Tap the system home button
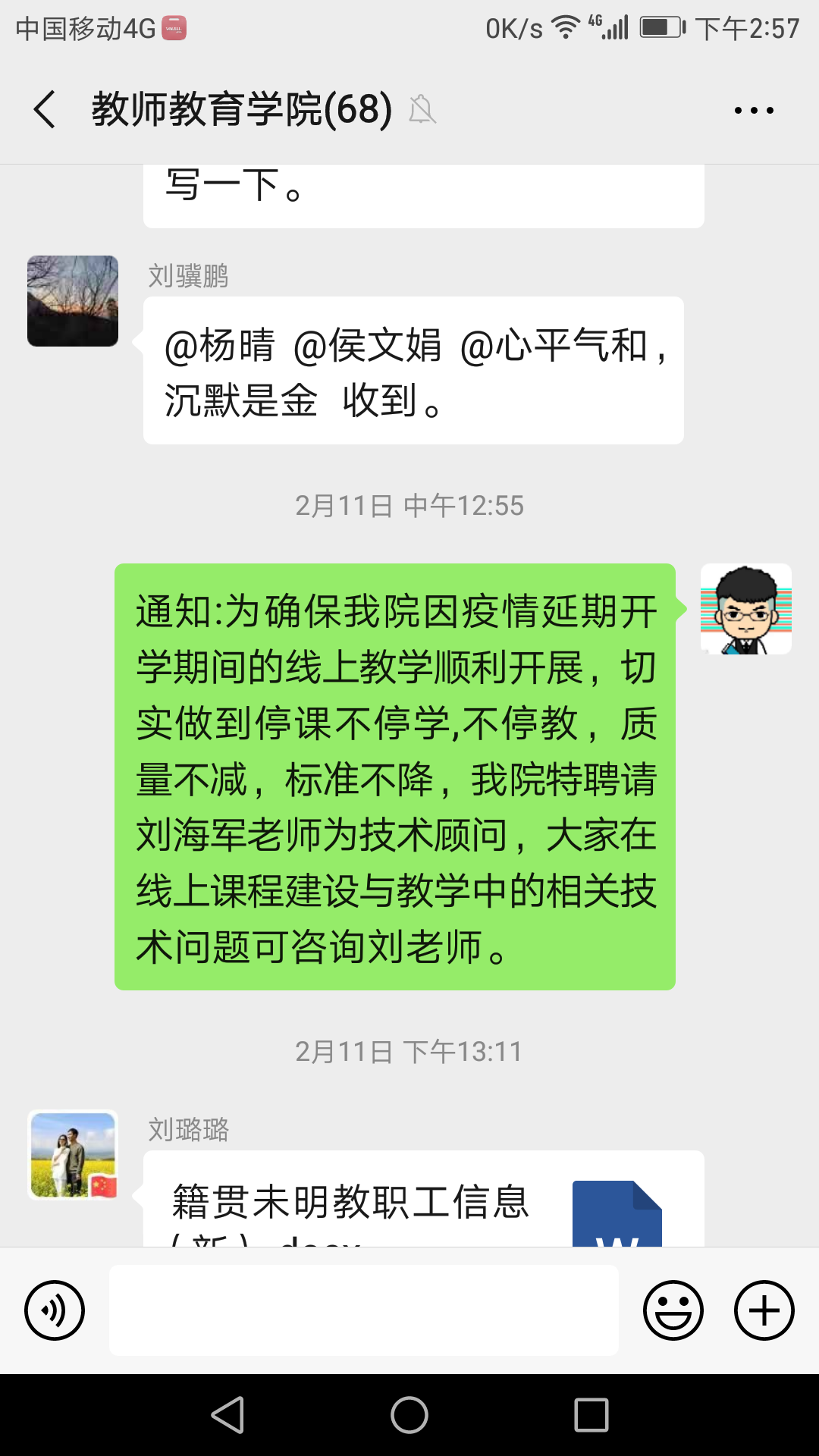 point(409,1415)
